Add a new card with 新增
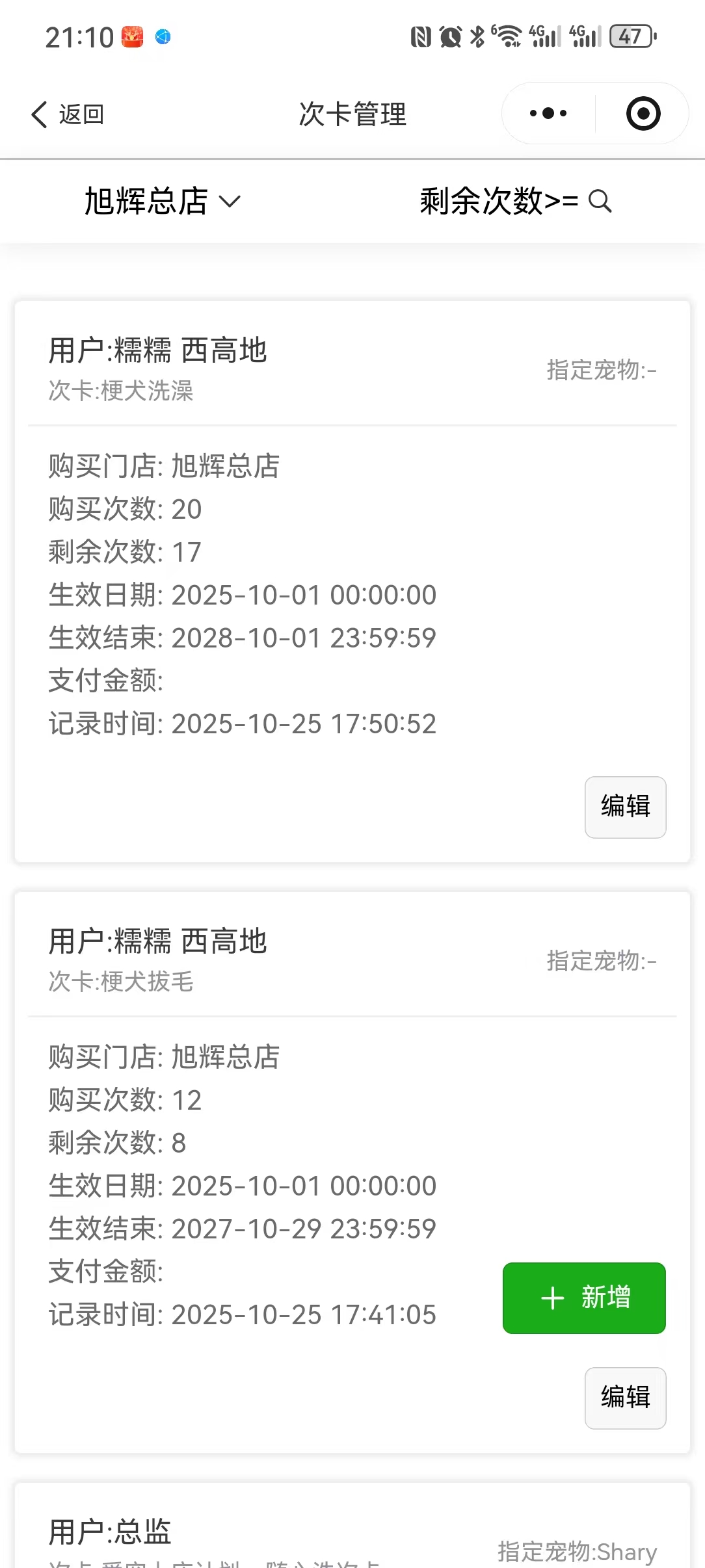The image size is (705, 1568). click(584, 1298)
